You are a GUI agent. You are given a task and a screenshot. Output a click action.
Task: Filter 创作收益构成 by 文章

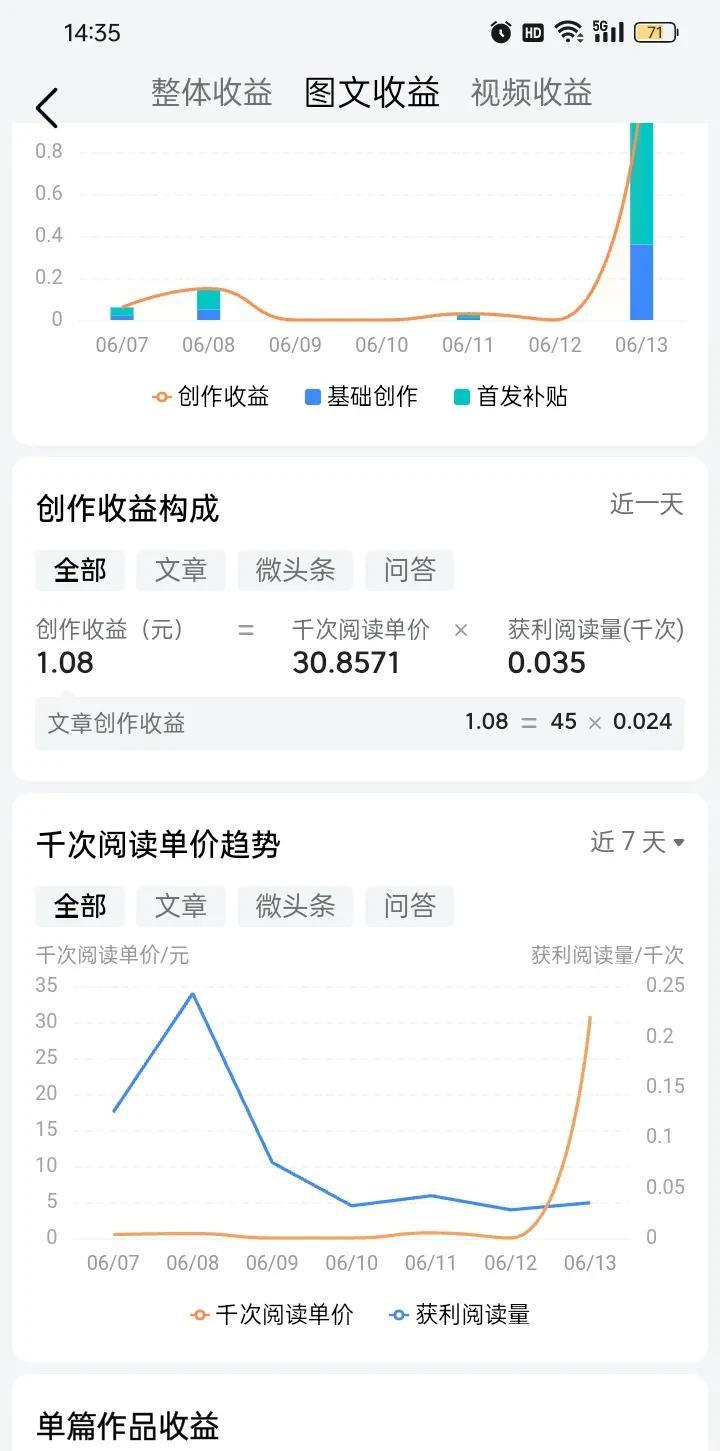click(x=181, y=570)
